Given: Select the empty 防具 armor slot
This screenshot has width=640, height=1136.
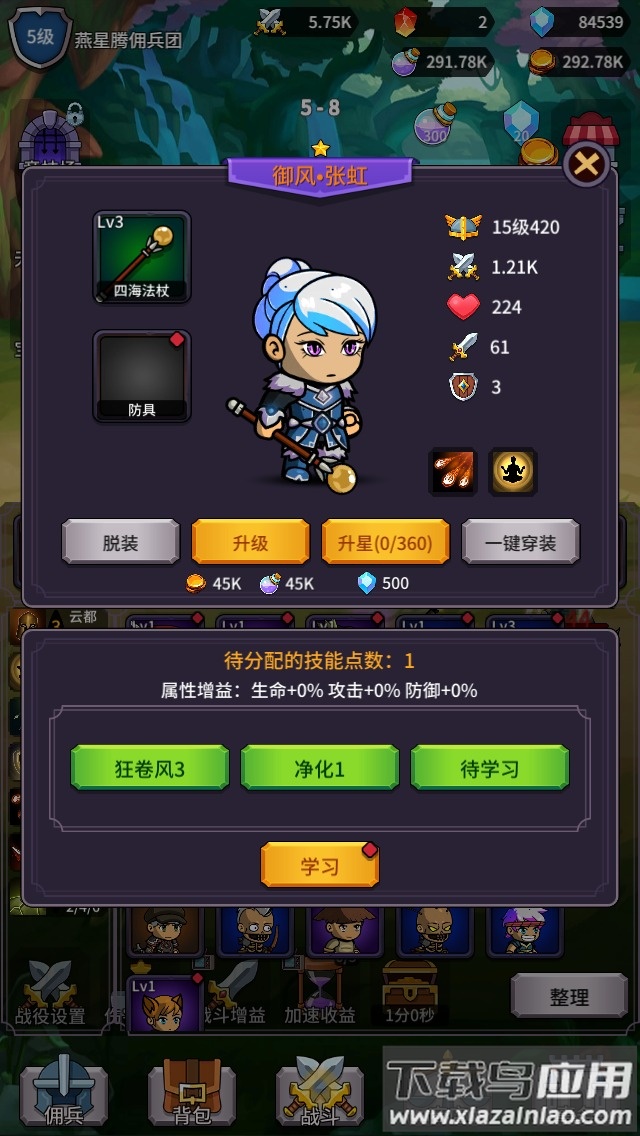Looking at the screenshot, I should click(142, 376).
